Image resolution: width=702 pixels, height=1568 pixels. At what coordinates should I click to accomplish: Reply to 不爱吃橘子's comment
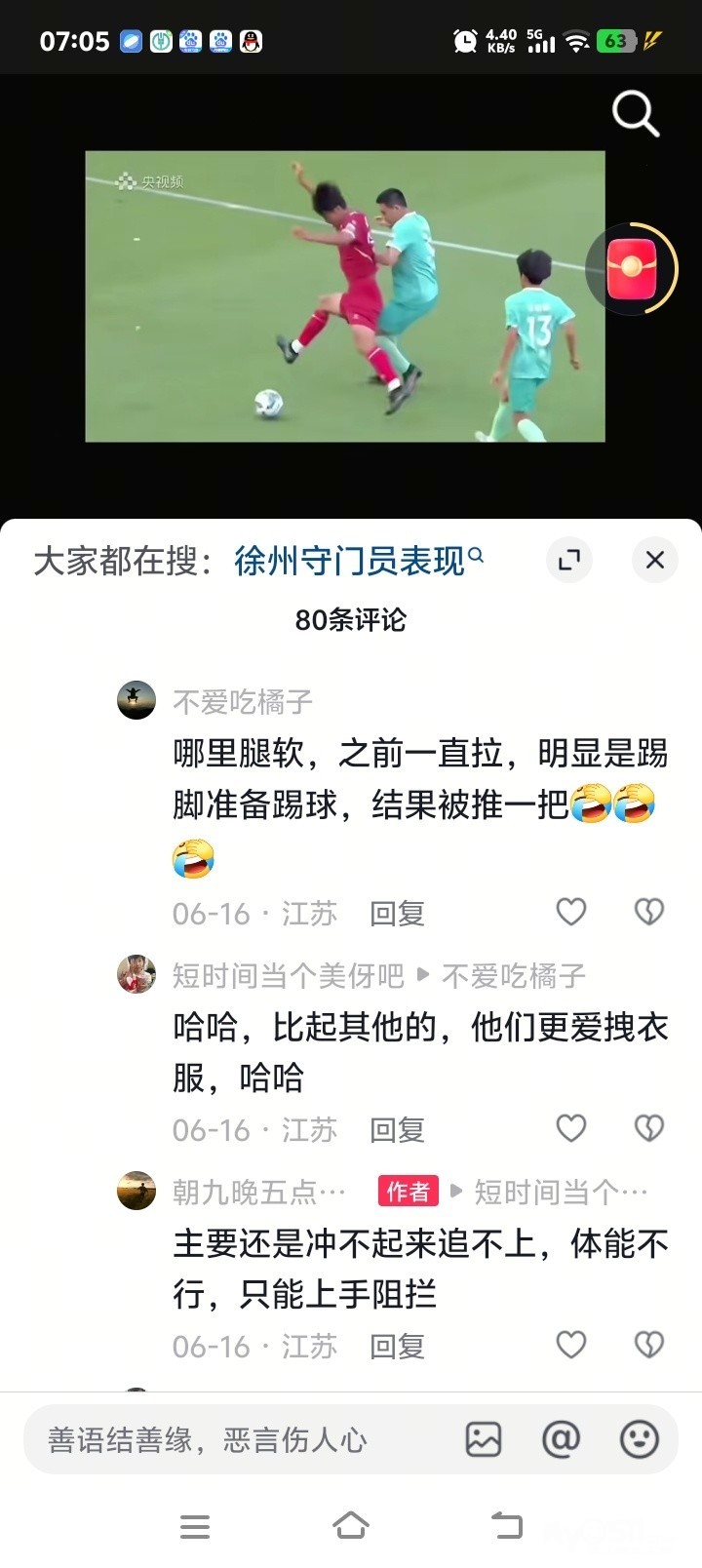397,914
